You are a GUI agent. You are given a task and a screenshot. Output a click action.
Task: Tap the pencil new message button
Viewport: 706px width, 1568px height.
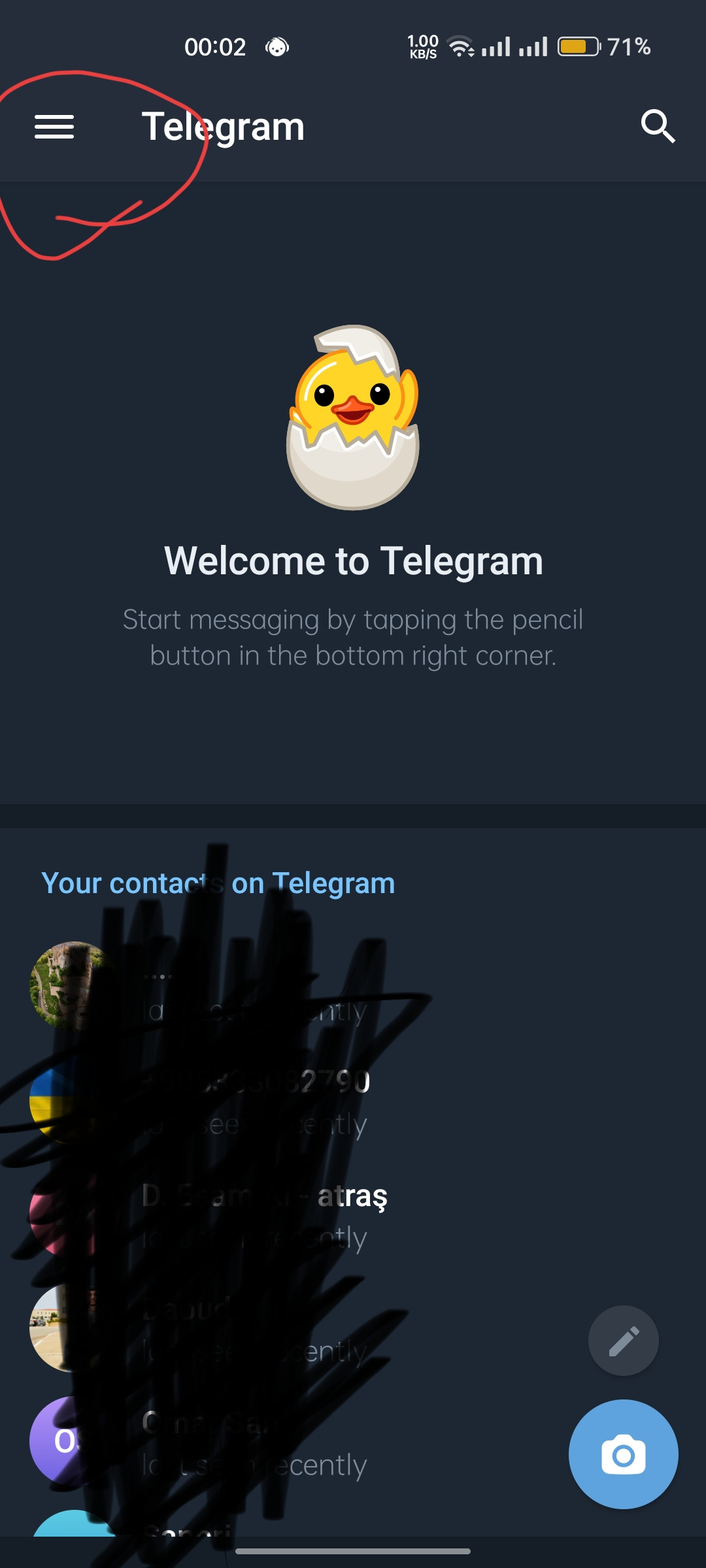coord(624,1341)
